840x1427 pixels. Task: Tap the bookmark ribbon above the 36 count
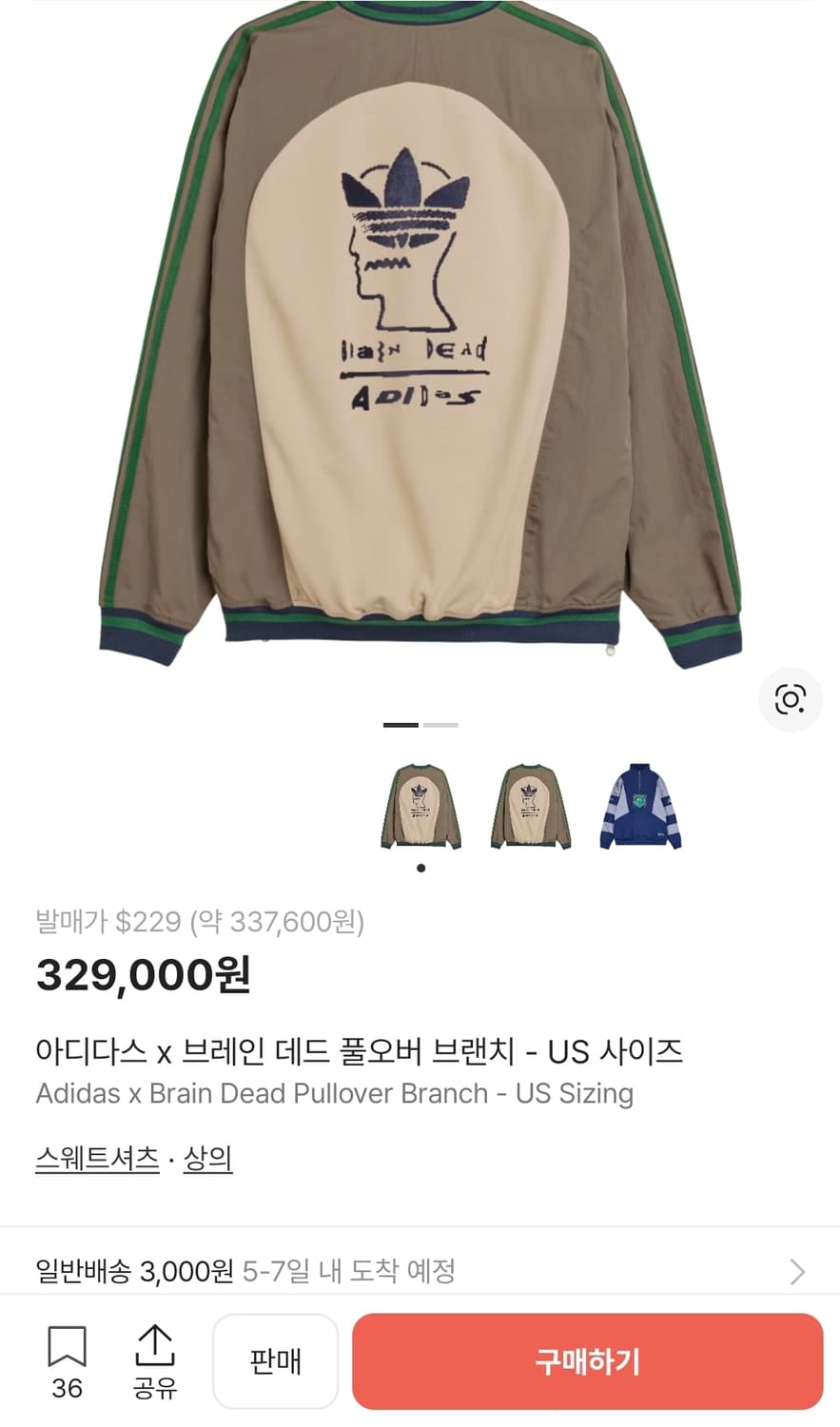tap(67, 1344)
